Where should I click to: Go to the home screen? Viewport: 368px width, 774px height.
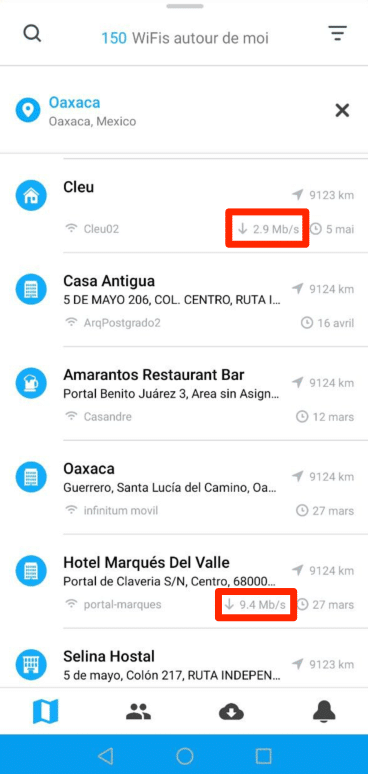coord(184,755)
